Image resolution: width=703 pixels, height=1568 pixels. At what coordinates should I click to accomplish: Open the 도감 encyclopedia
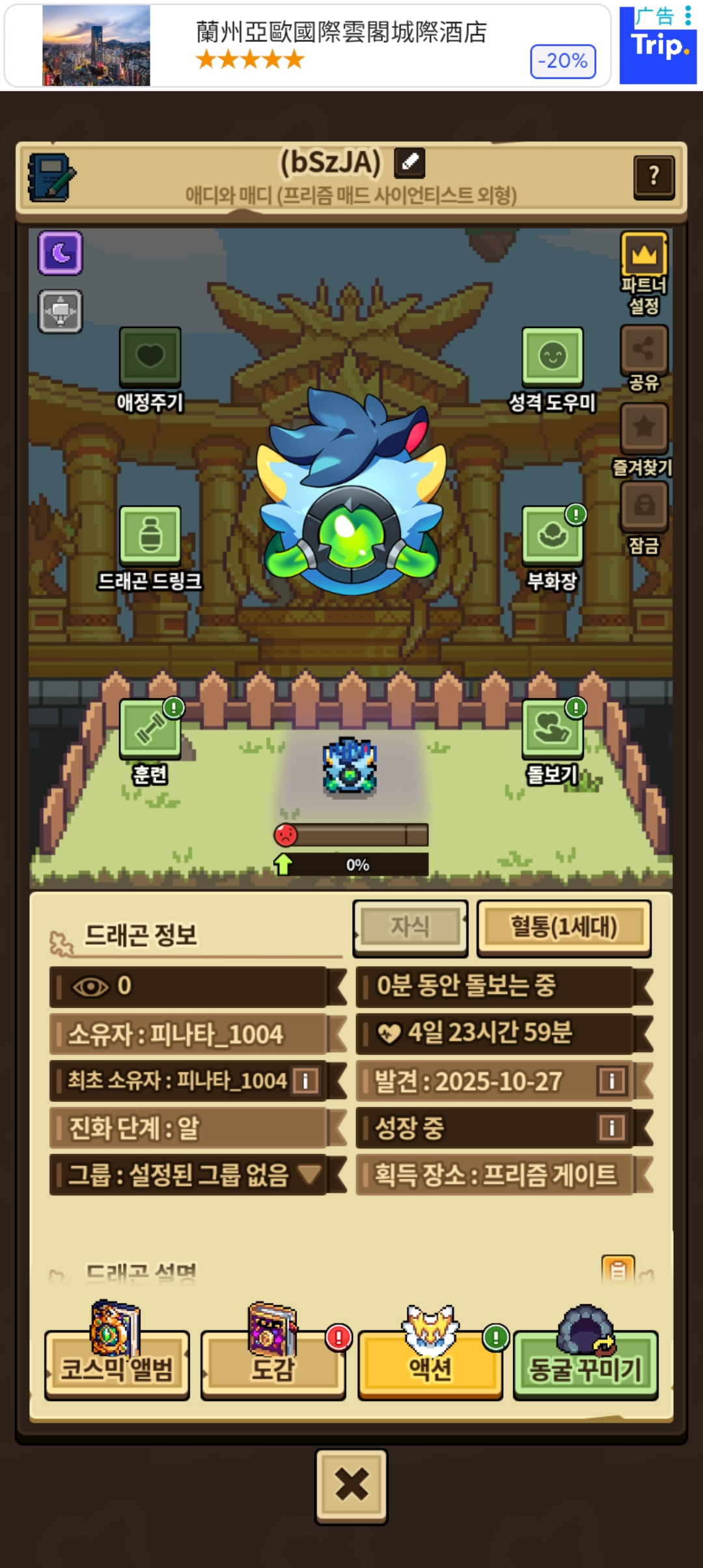(x=273, y=1366)
